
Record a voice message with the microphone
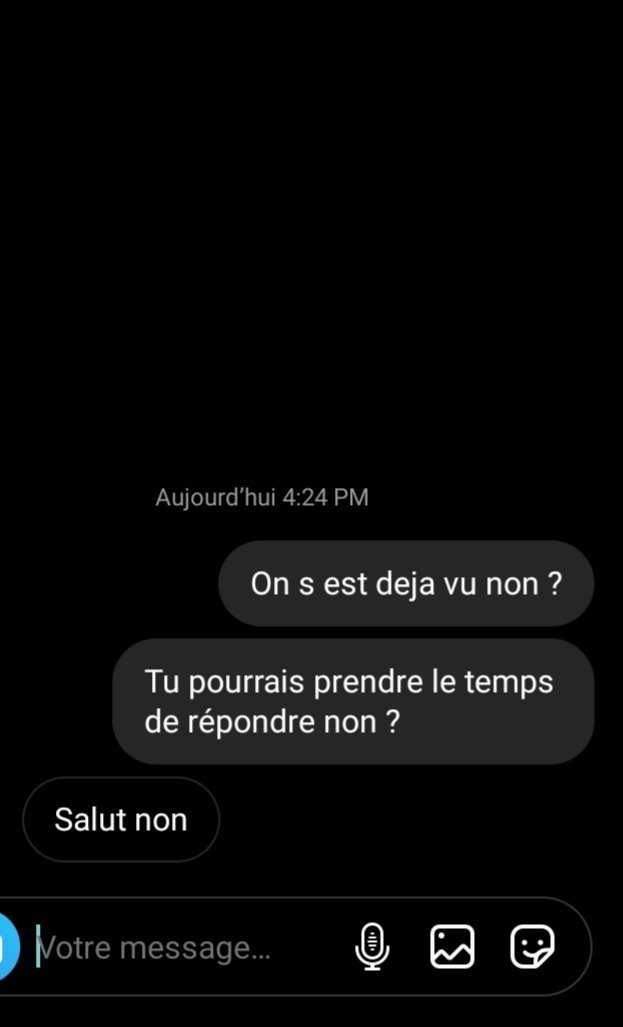click(372, 946)
